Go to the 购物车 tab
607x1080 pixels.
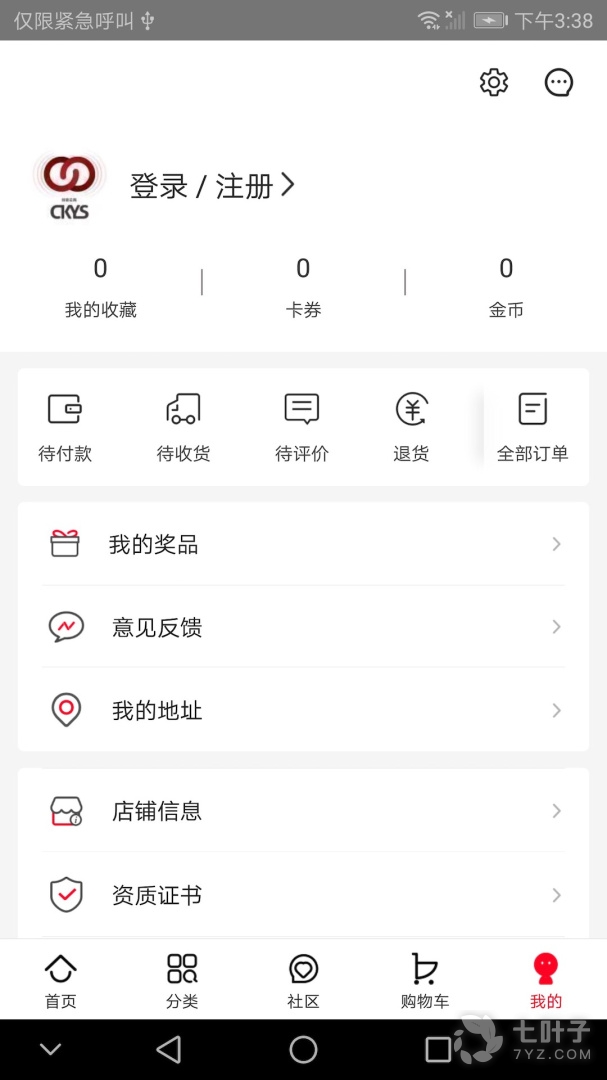(x=425, y=980)
